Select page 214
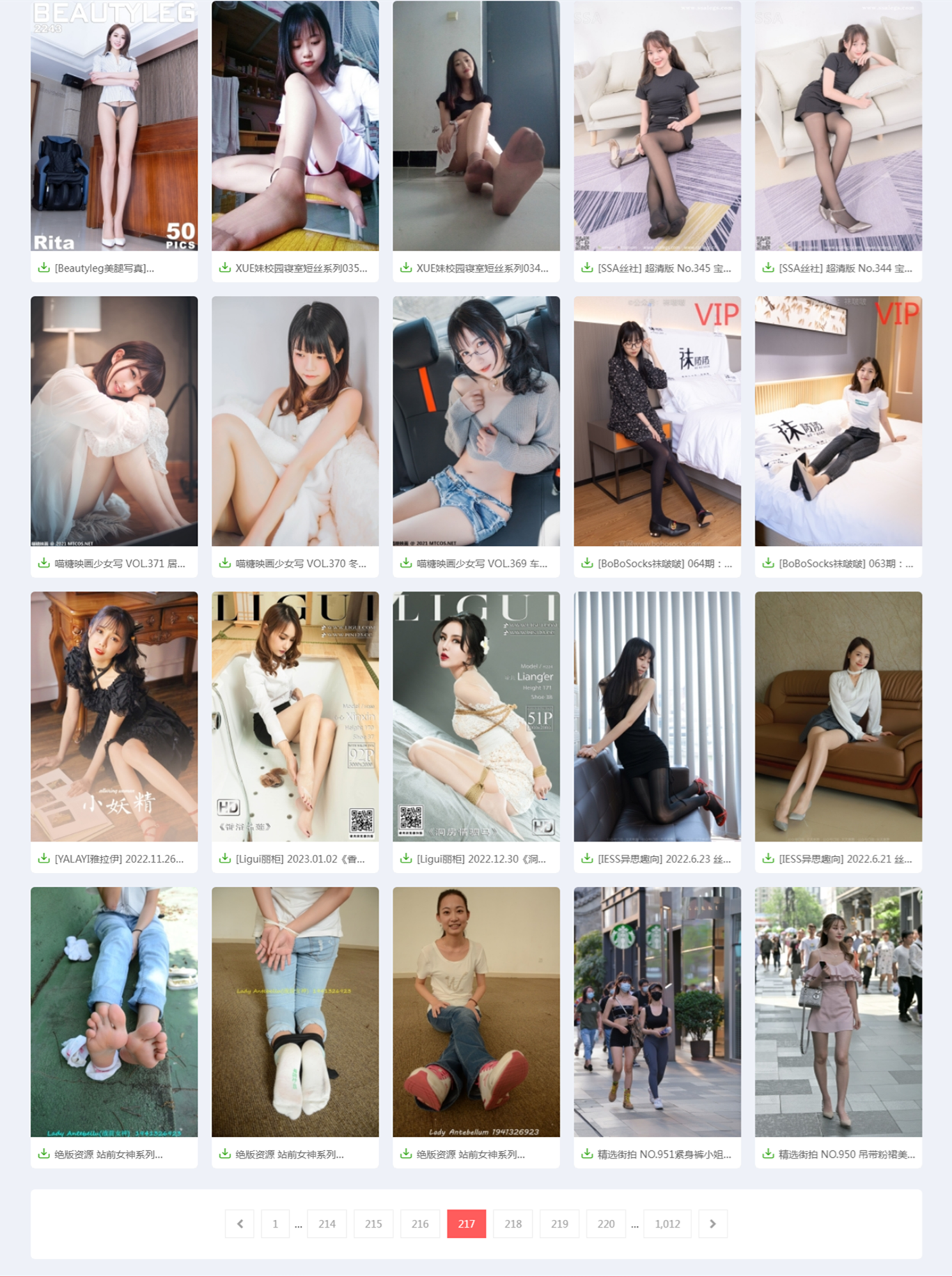The width and height of the screenshot is (952, 1277). click(327, 1224)
